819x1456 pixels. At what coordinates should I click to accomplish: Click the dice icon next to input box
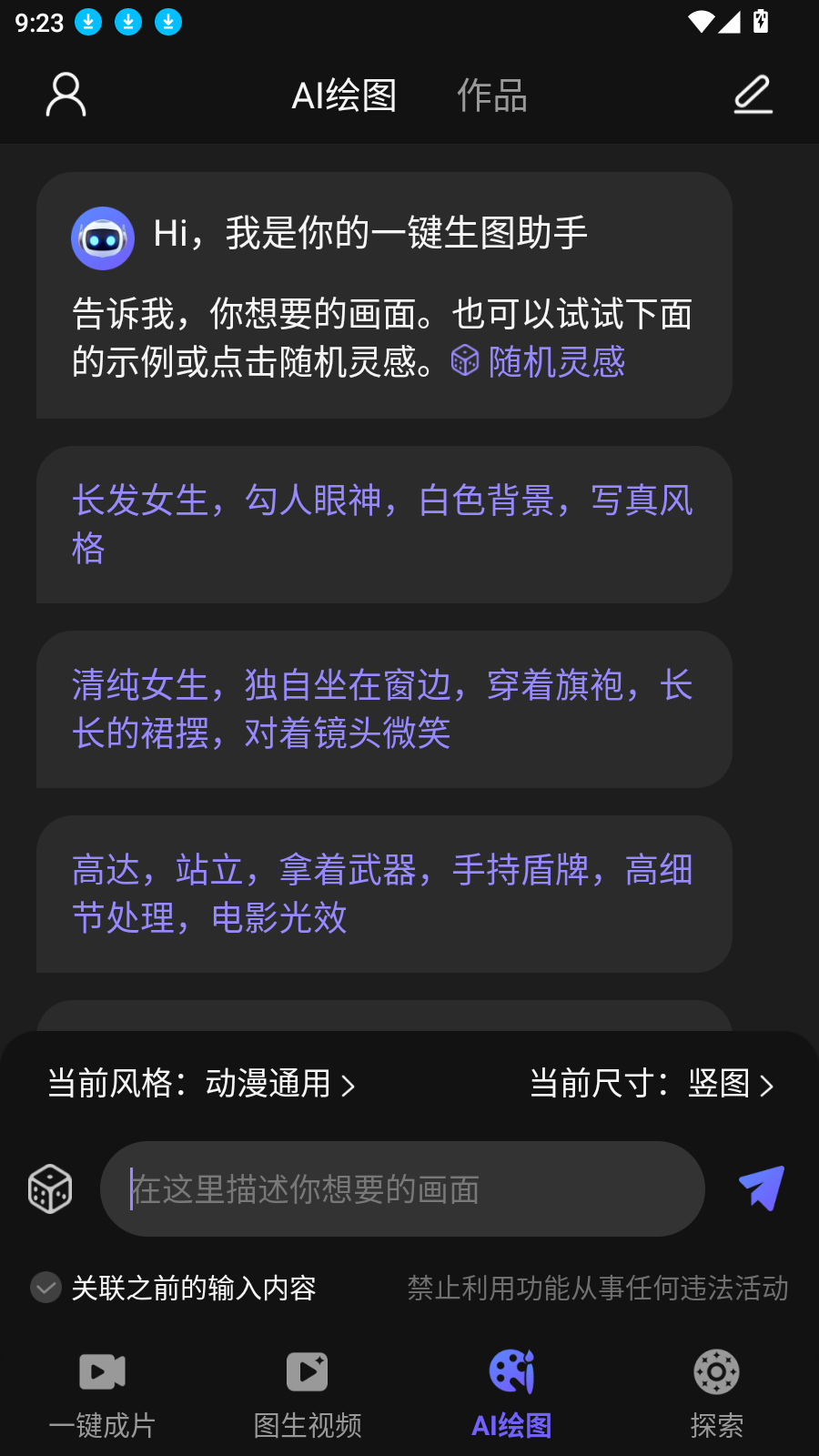coord(50,1188)
